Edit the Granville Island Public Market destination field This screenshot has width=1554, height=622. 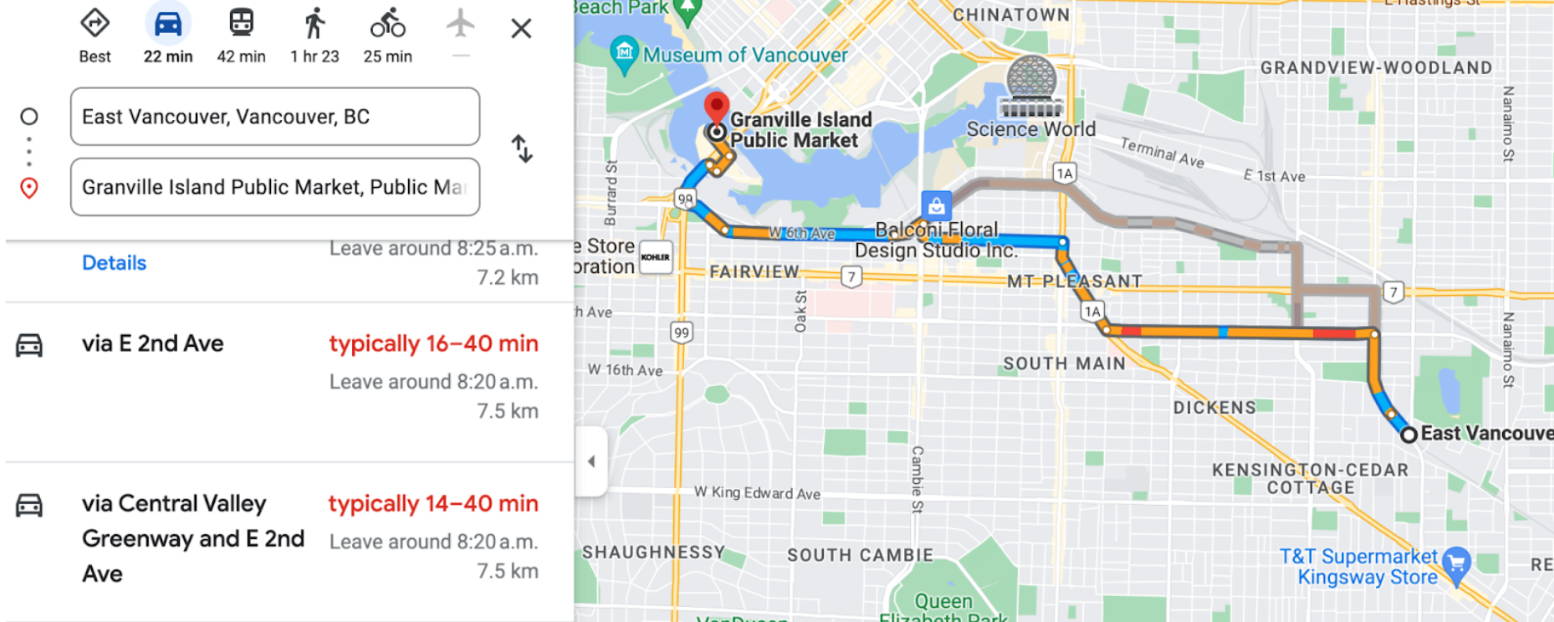(x=274, y=187)
